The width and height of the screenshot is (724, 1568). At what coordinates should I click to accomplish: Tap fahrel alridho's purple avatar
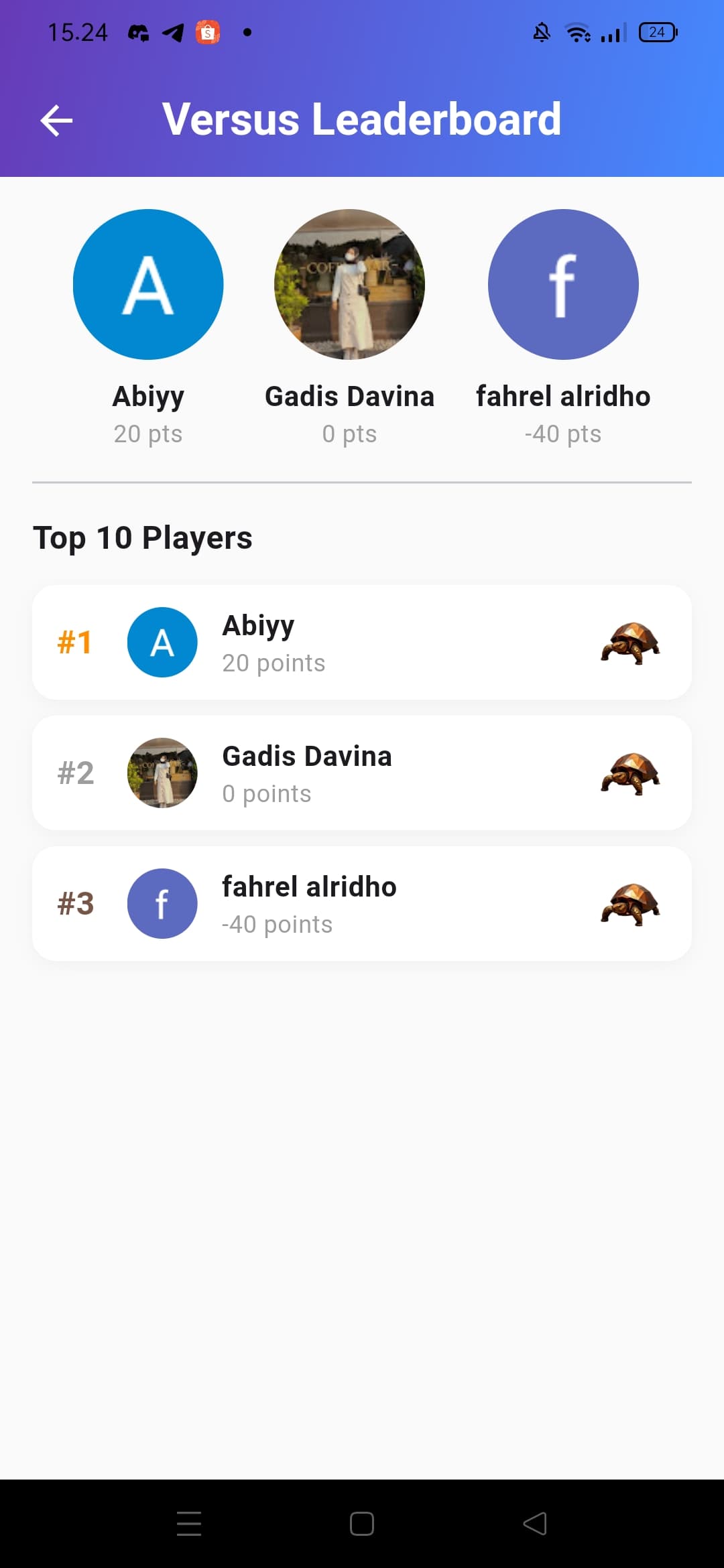click(x=563, y=284)
